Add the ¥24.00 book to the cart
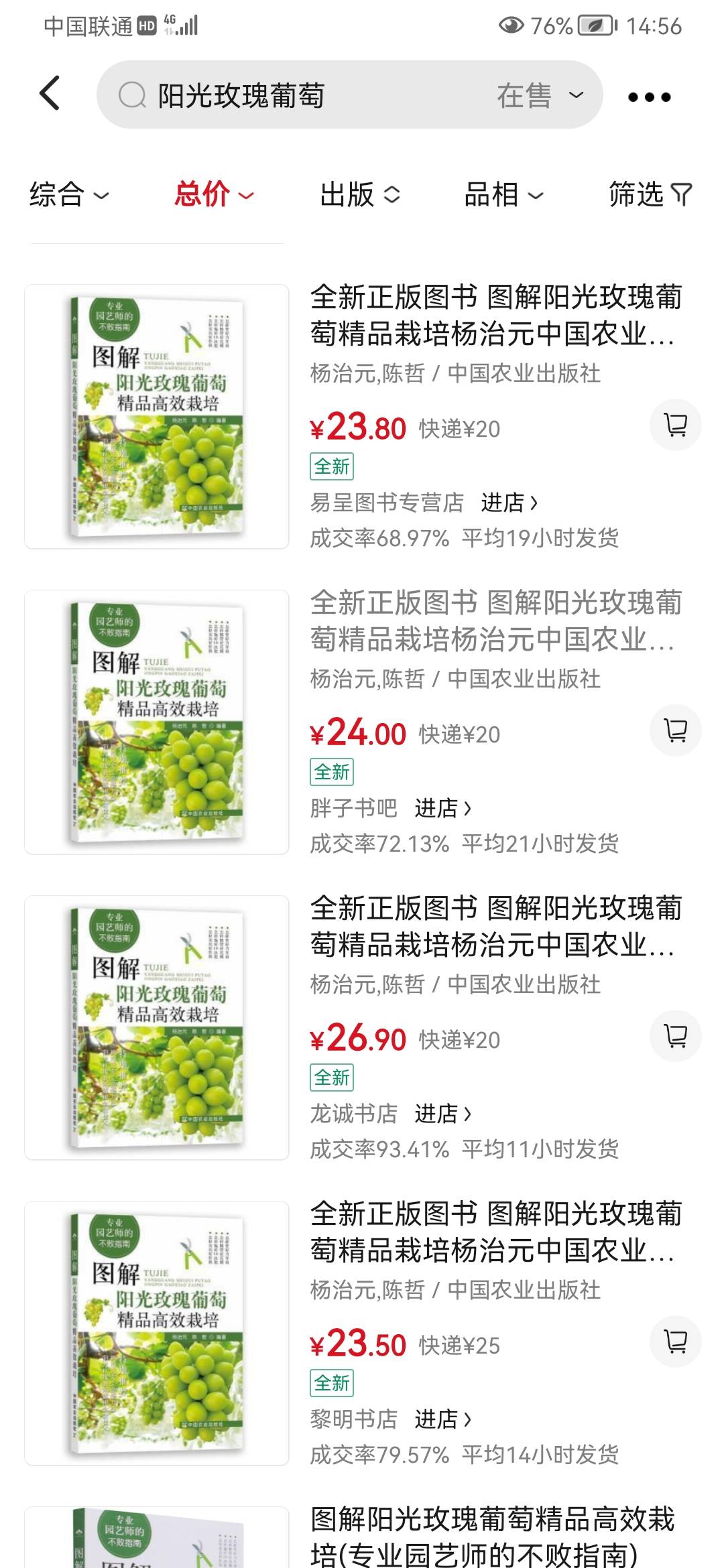The image size is (724, 1568). [x=676, y=730]
